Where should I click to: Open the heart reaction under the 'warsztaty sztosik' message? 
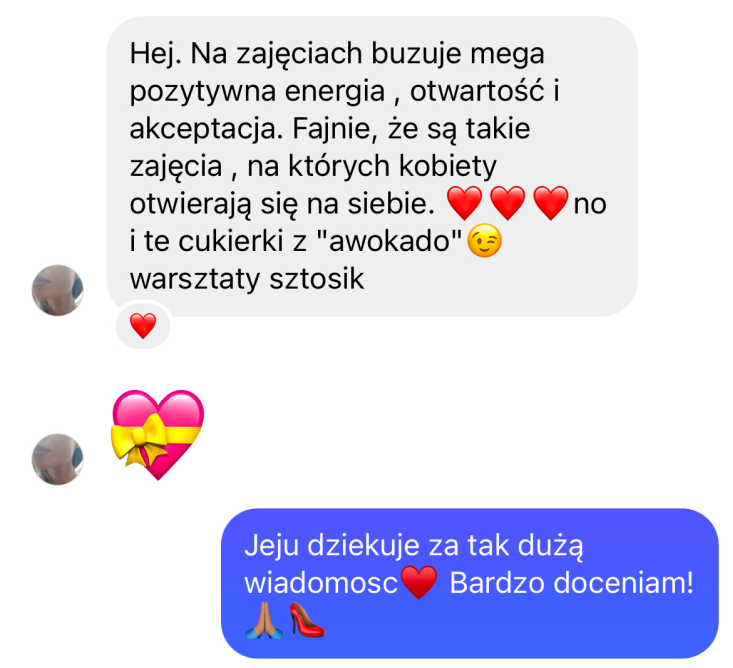pyautogui.click(x=144, y=326)
